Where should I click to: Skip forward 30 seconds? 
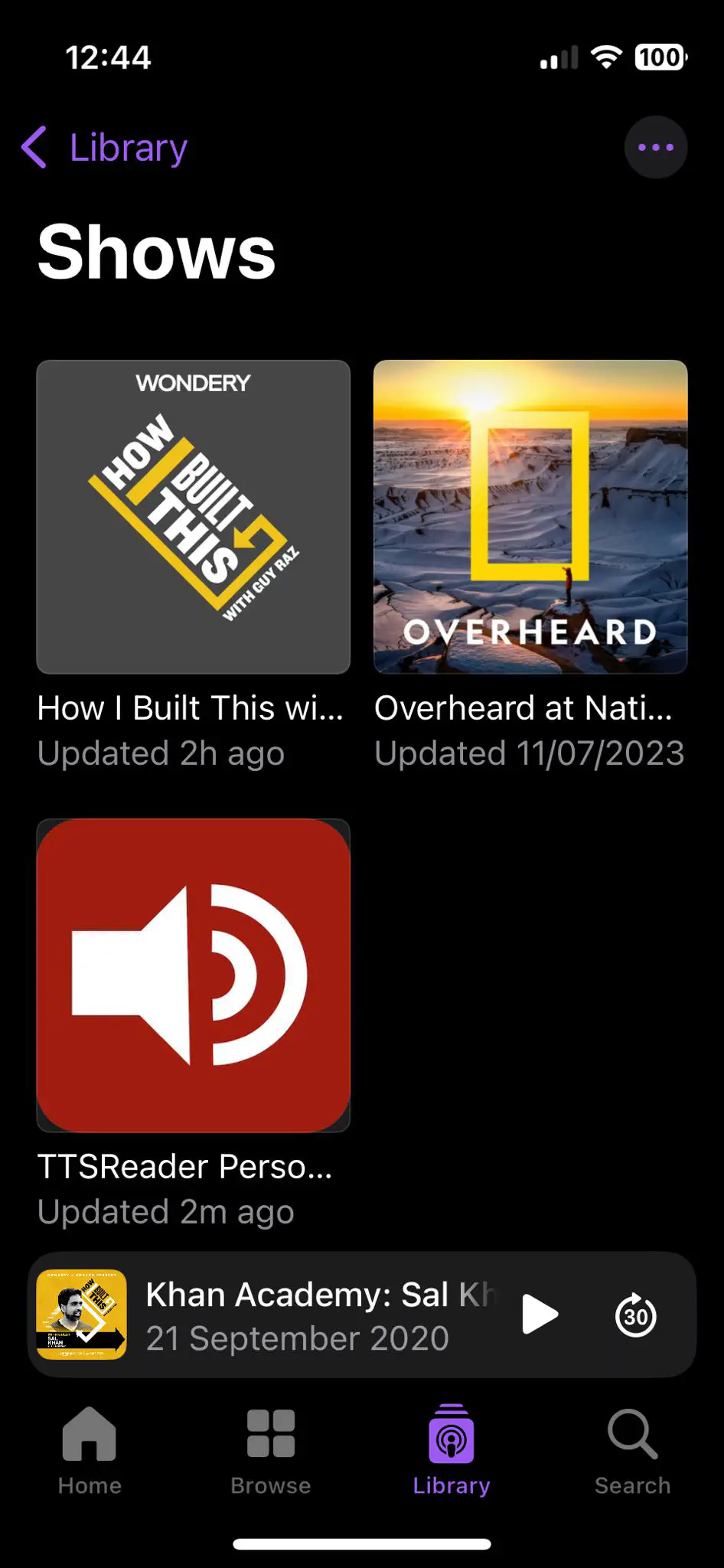point(635,1315)
